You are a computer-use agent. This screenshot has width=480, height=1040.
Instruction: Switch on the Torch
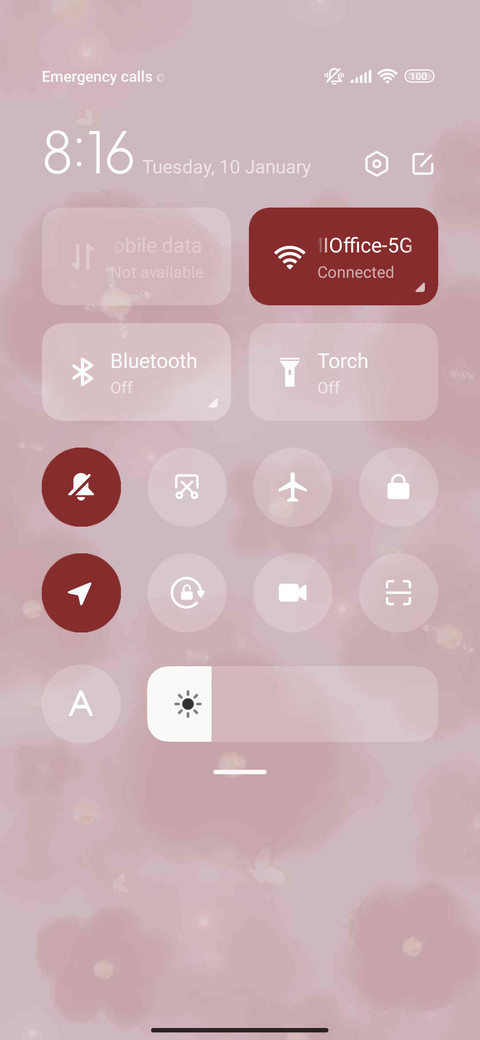click(x=343, y=372)
